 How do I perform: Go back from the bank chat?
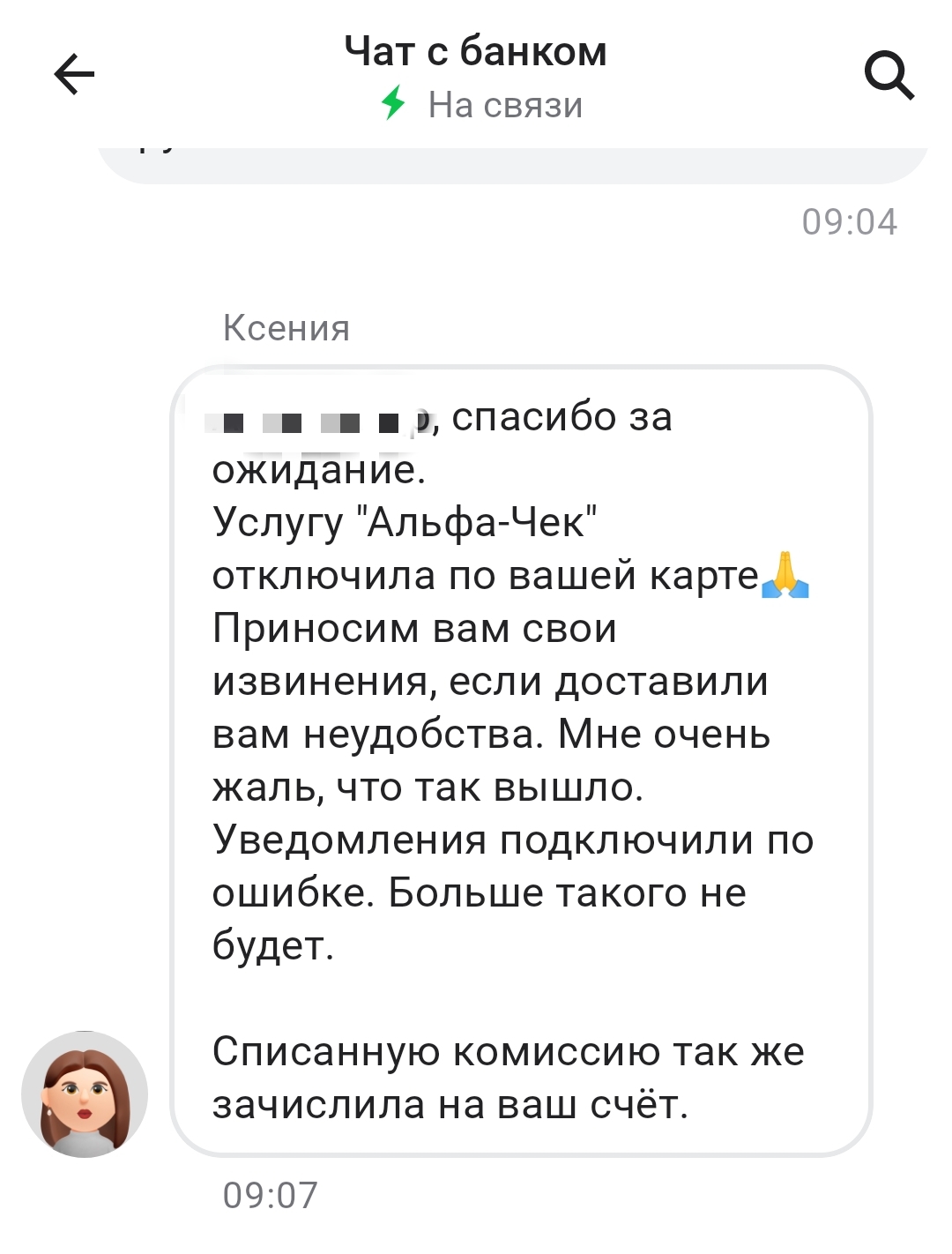[x=74, y=74]
